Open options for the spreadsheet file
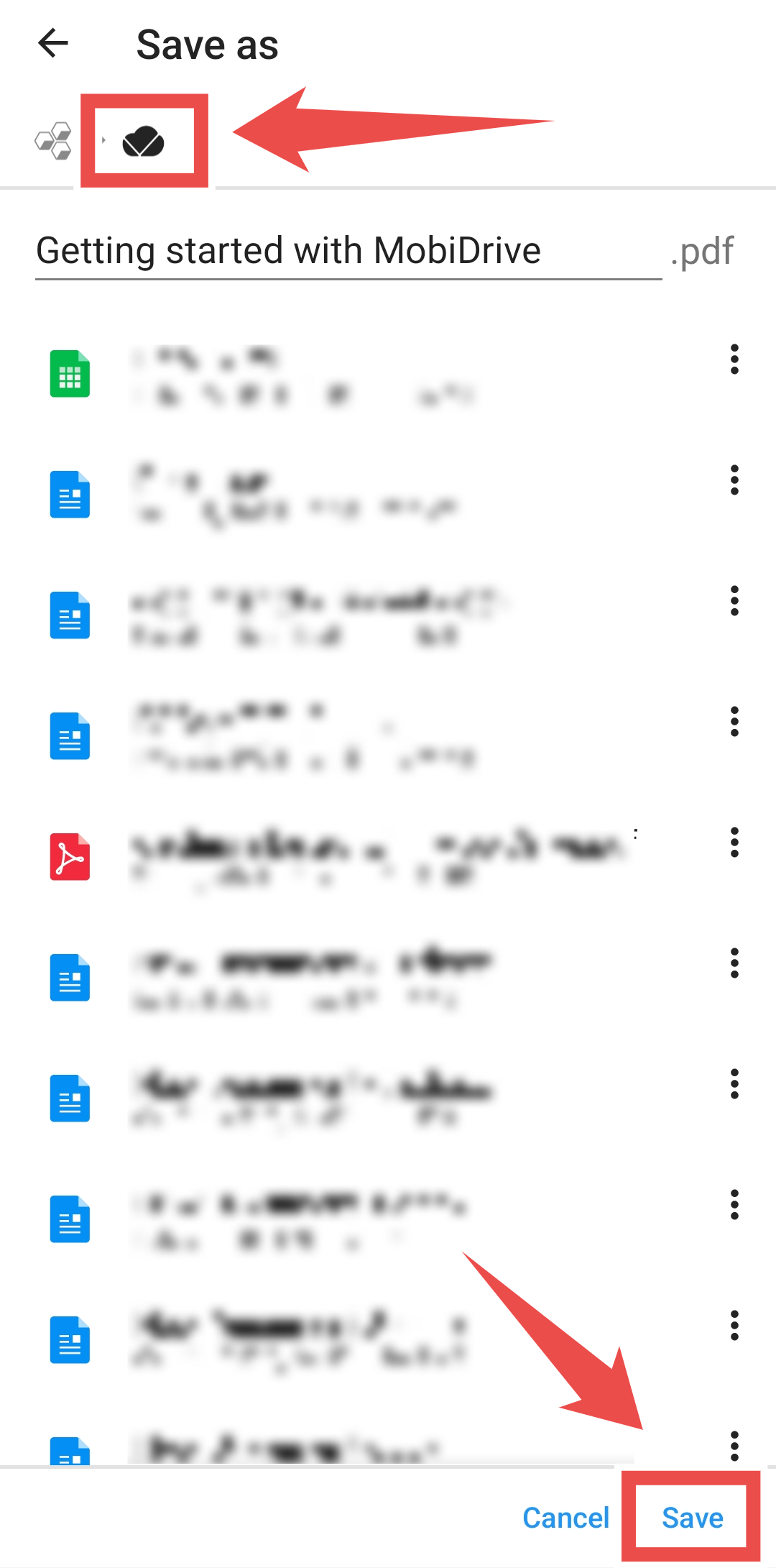The height and width of the screenshot is (1568, 776). coord(734,359)
